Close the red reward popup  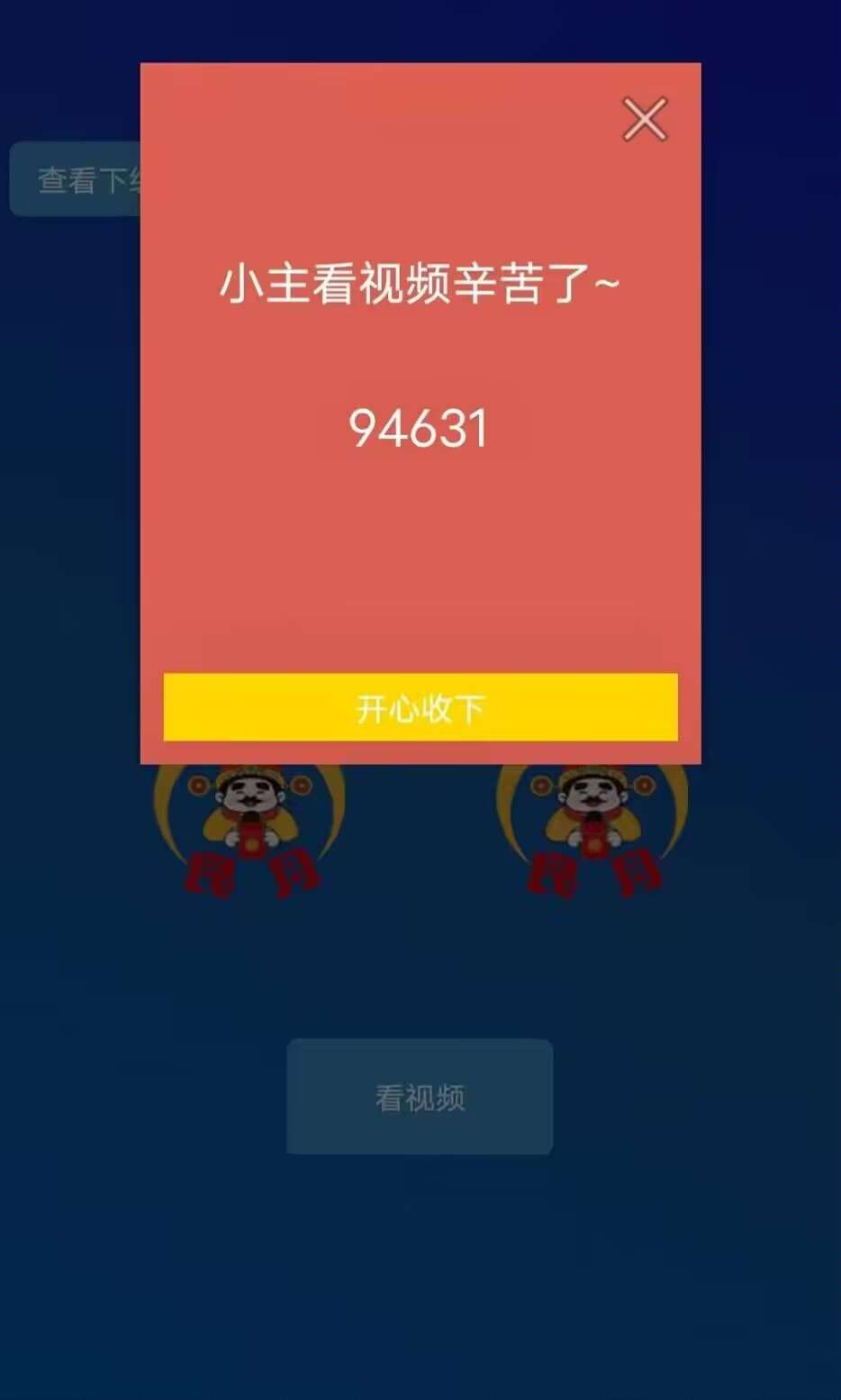pyautogui.click(x=645, y=119)
